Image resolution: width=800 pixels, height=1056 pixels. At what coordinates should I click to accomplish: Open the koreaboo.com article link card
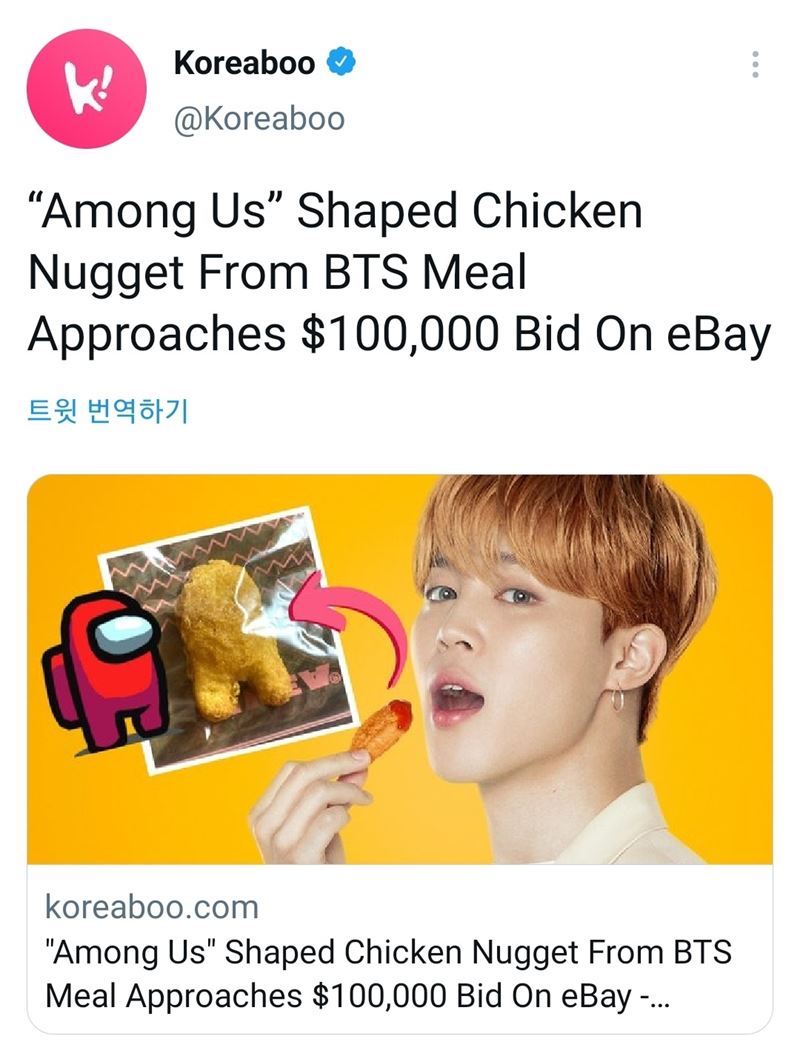point(400,950)
